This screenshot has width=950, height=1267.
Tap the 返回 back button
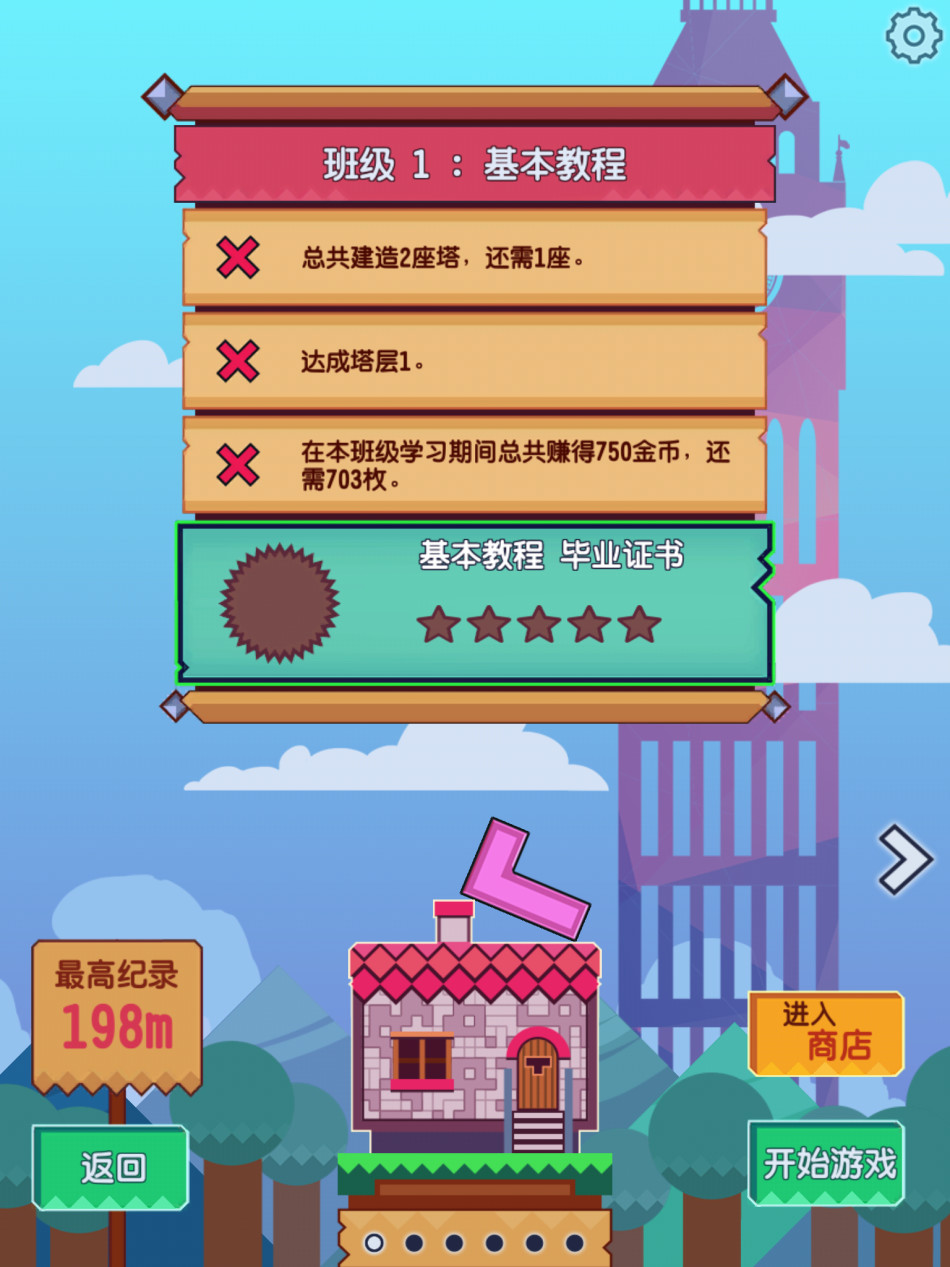111,1167
